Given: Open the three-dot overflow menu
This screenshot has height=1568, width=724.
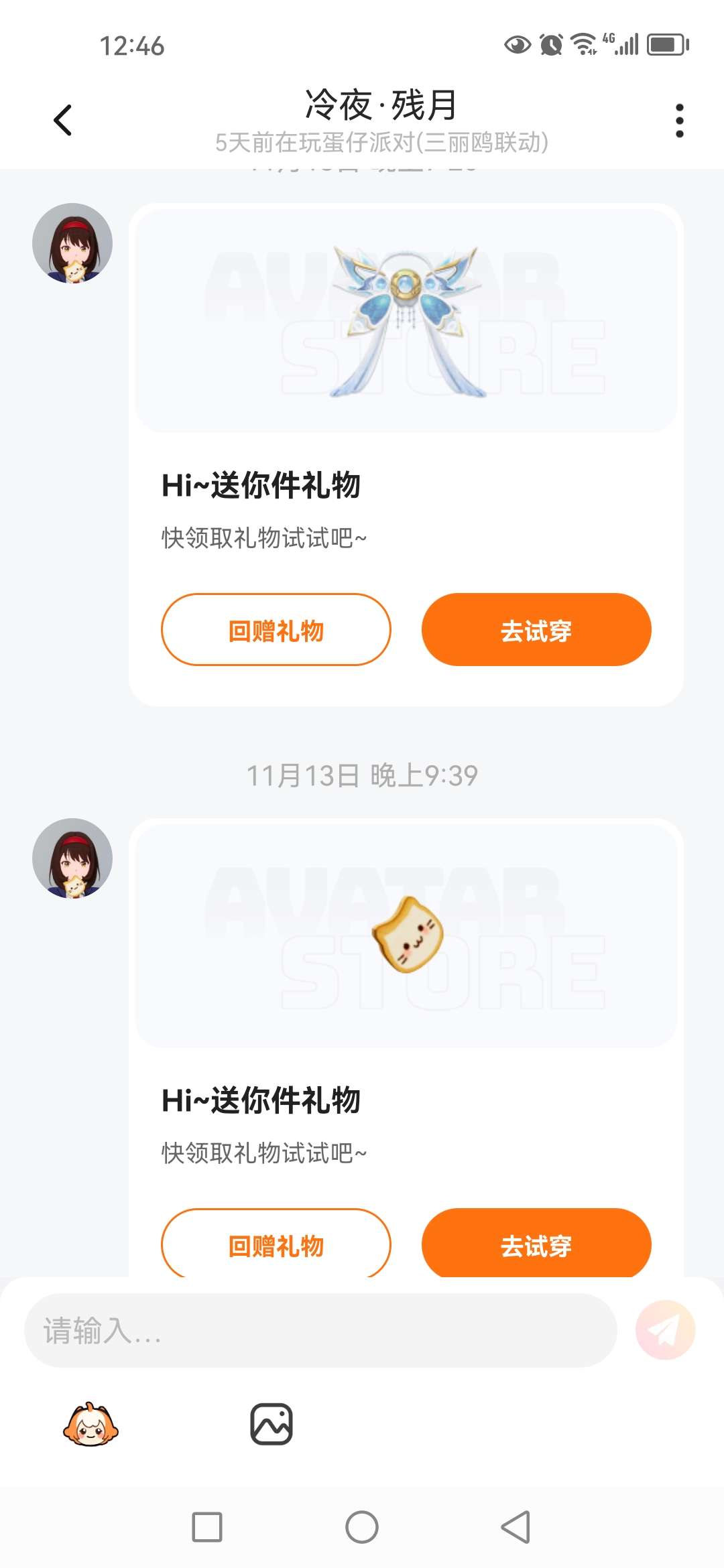Looking at the screenshot, I should coord(679,121).
